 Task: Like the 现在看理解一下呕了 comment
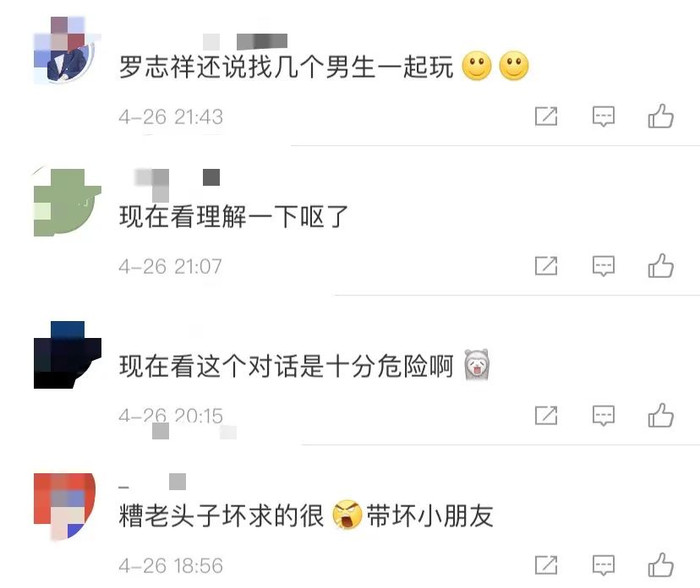point(660,266)
